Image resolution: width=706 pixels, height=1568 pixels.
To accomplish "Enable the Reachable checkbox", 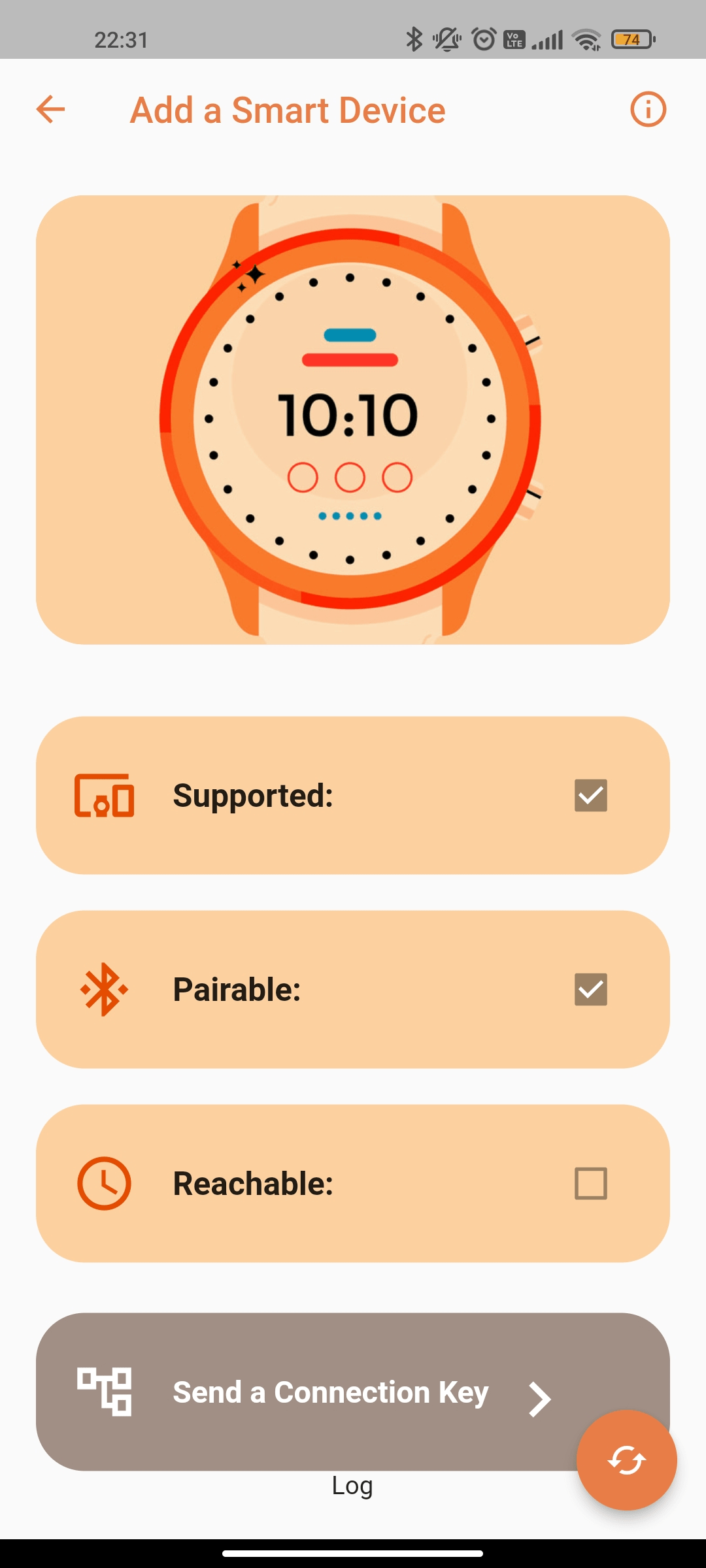I will pyautogui.click(x=589, y=1183).
